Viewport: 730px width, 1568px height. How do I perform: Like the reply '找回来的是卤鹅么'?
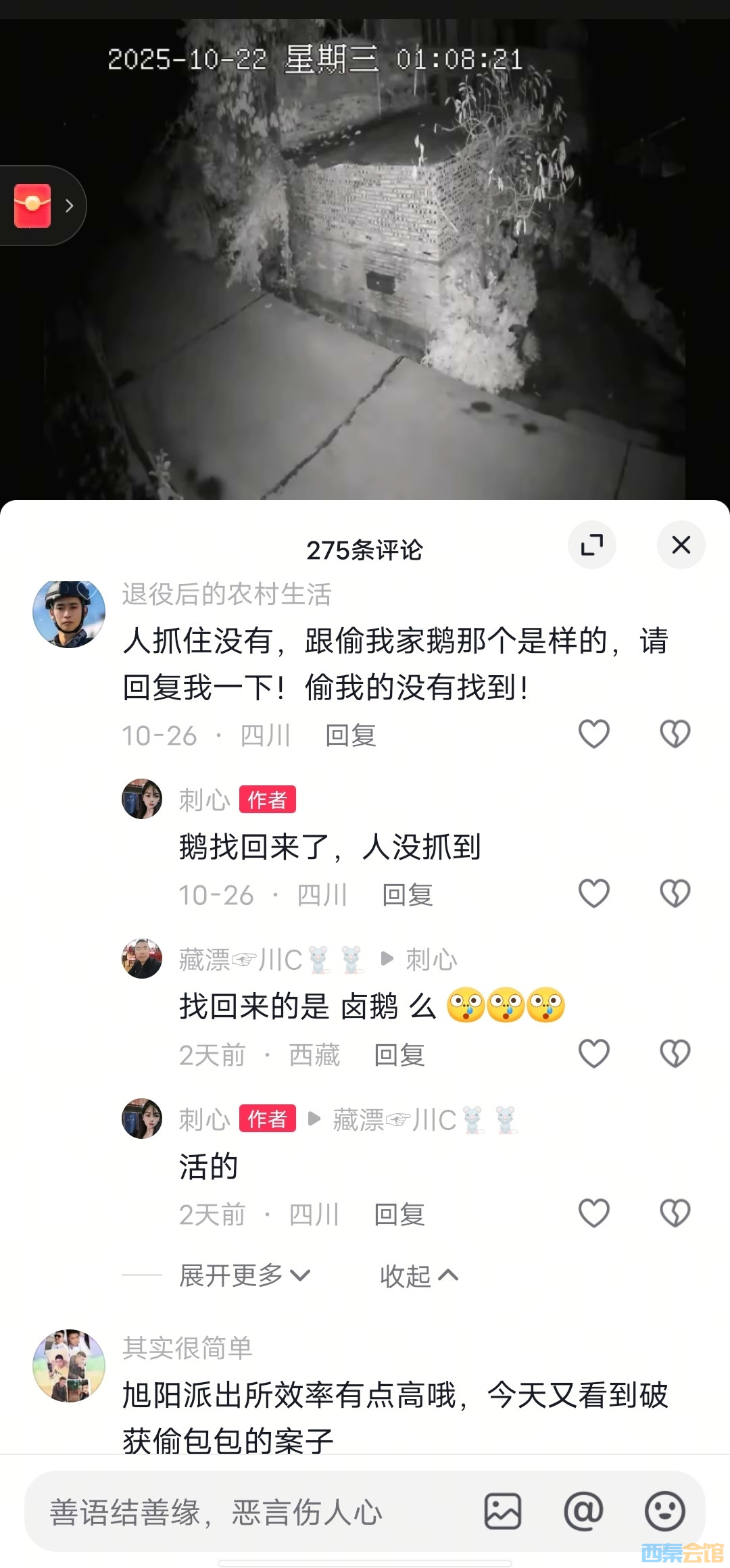point(594,1053)
